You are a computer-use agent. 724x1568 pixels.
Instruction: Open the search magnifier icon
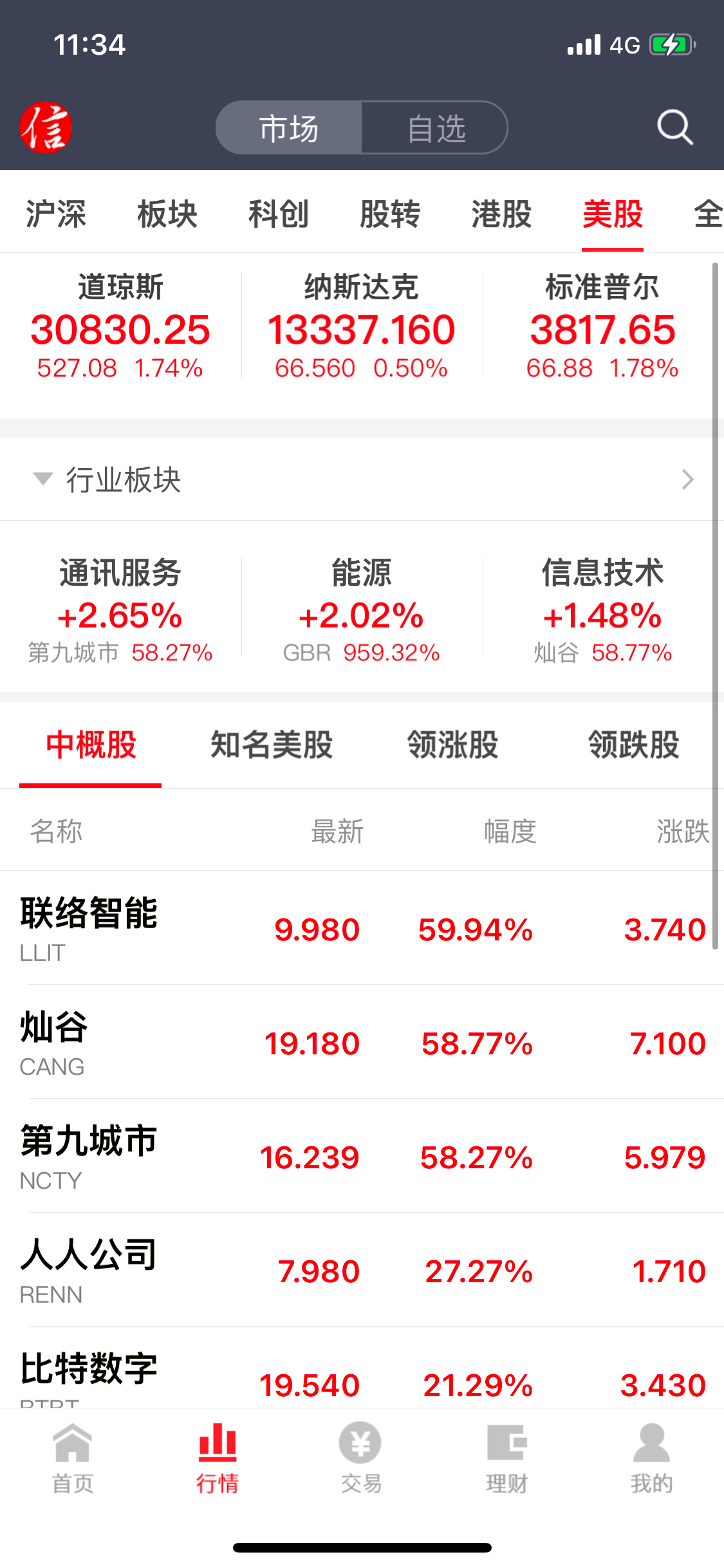pos(674,127)
